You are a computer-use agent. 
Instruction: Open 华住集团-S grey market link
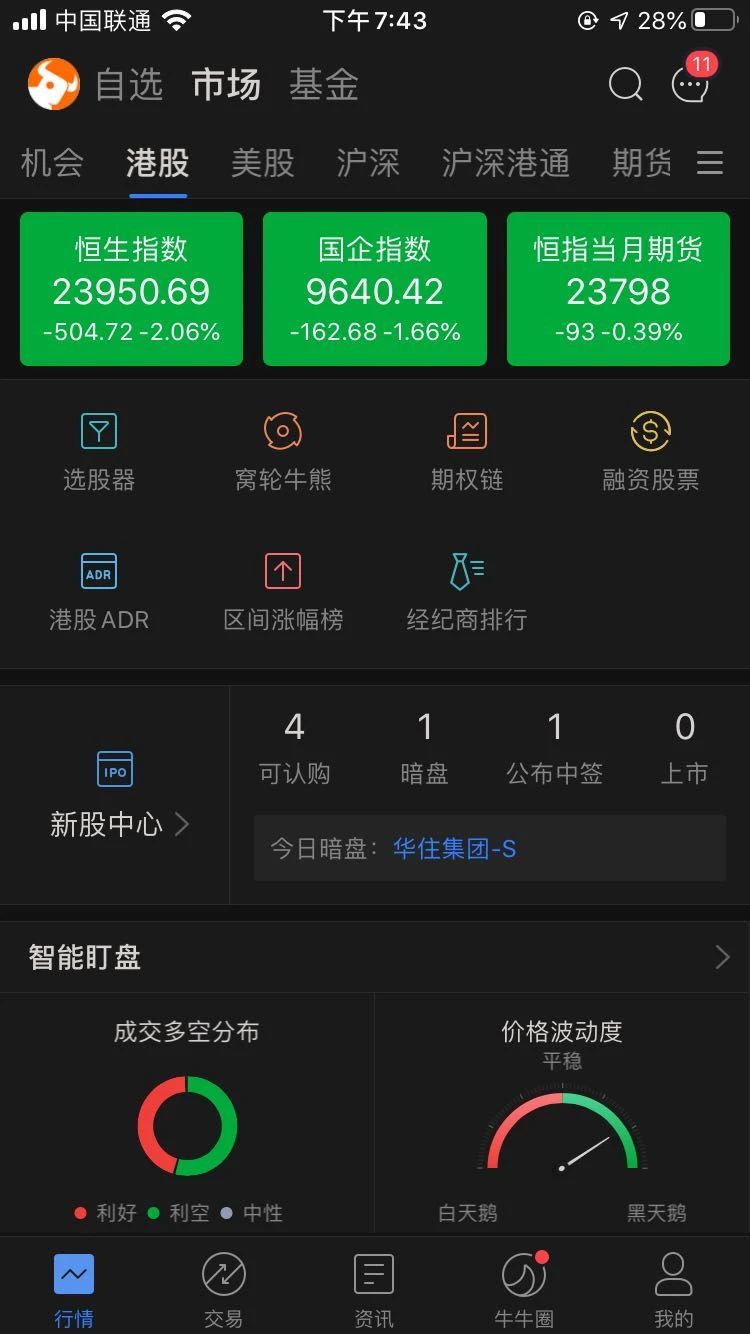[454, 849]
